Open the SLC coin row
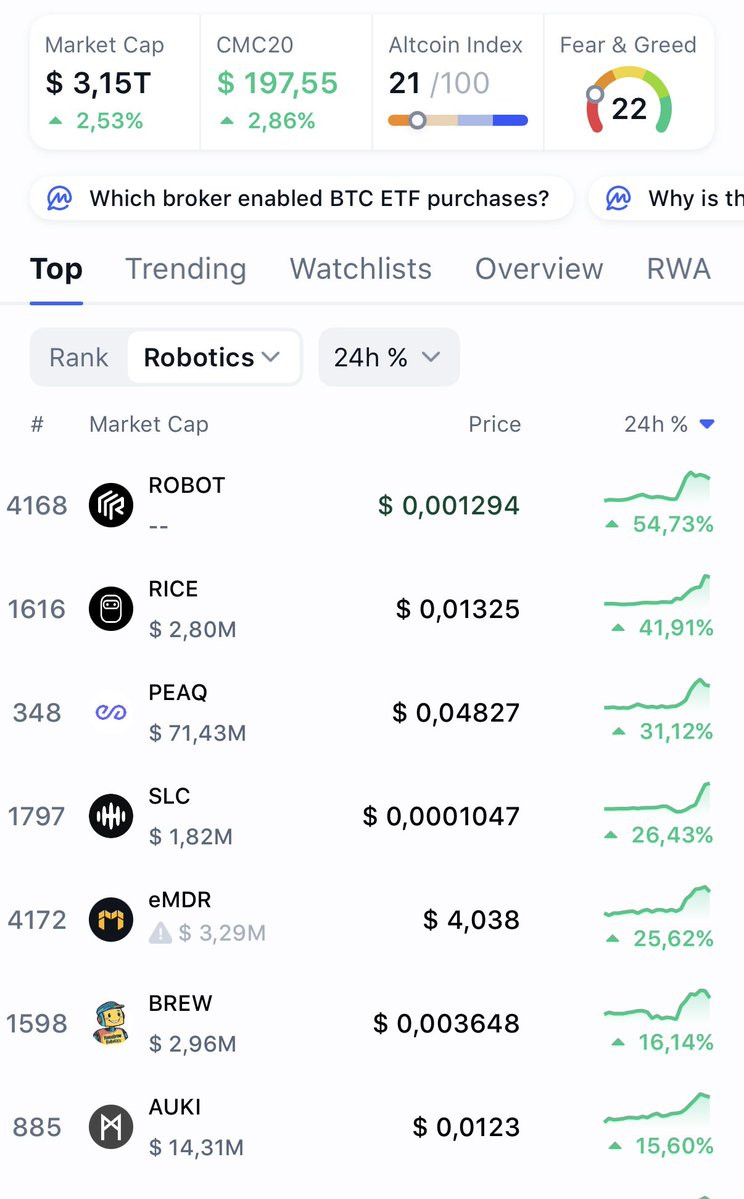The height and width of the screenshot is (1199, 744). pos(372,817)
